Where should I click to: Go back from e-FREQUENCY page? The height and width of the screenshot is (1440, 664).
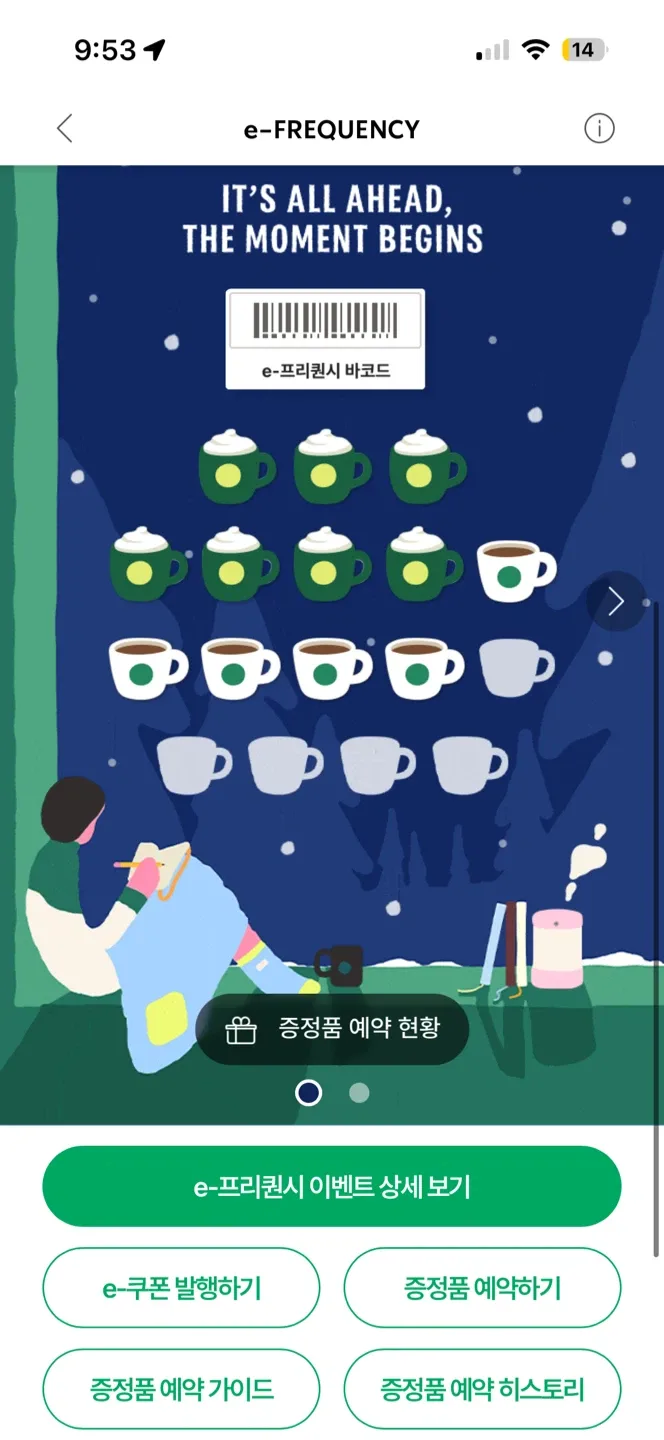tap(65, 128)
